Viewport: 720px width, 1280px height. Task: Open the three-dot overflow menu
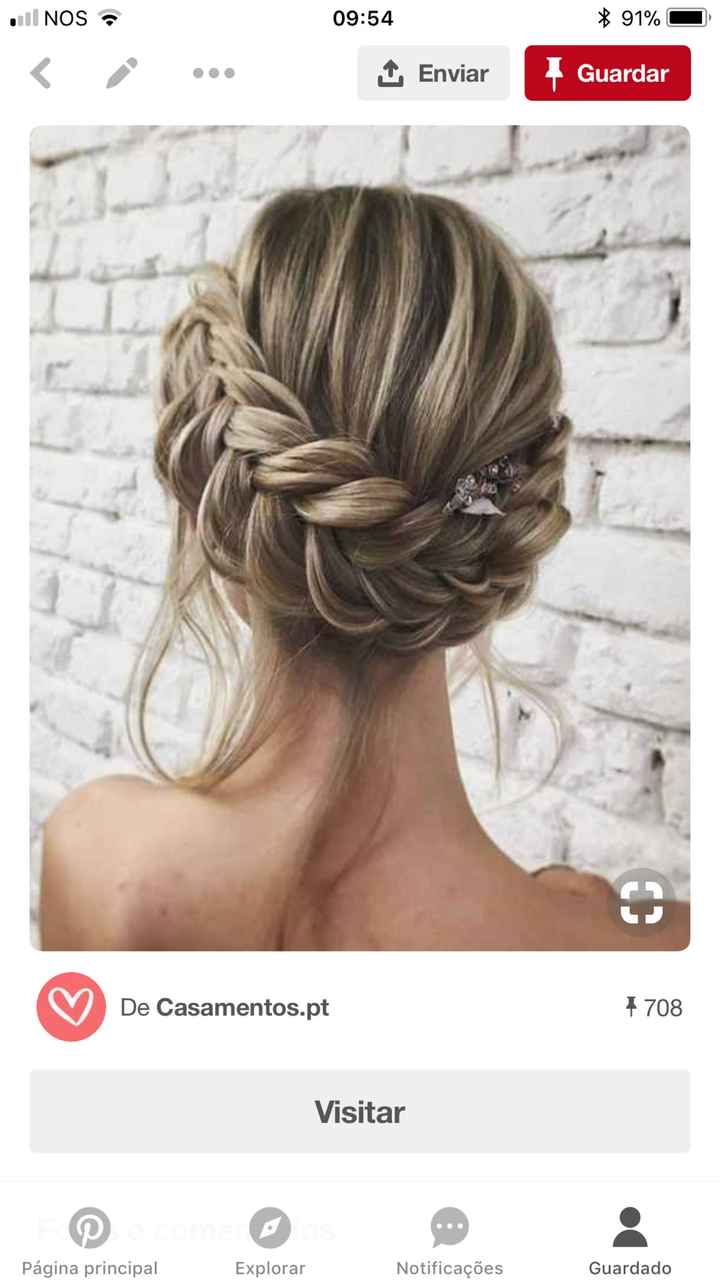coord(213,73)
